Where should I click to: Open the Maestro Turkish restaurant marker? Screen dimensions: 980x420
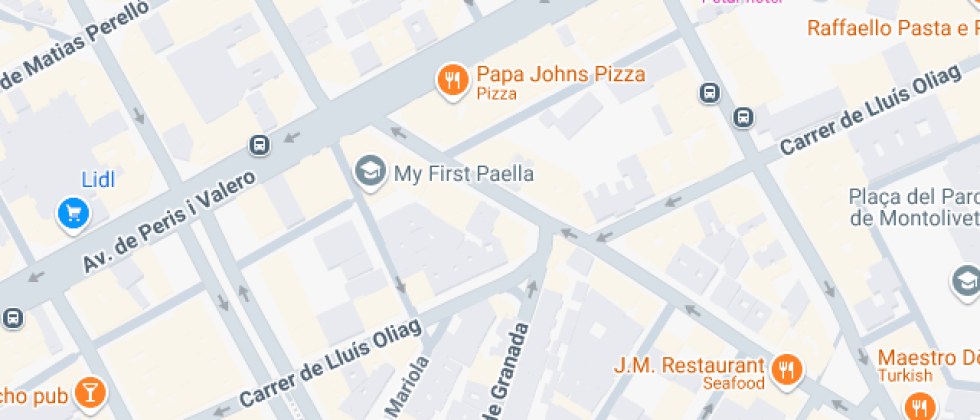point(918,404)
